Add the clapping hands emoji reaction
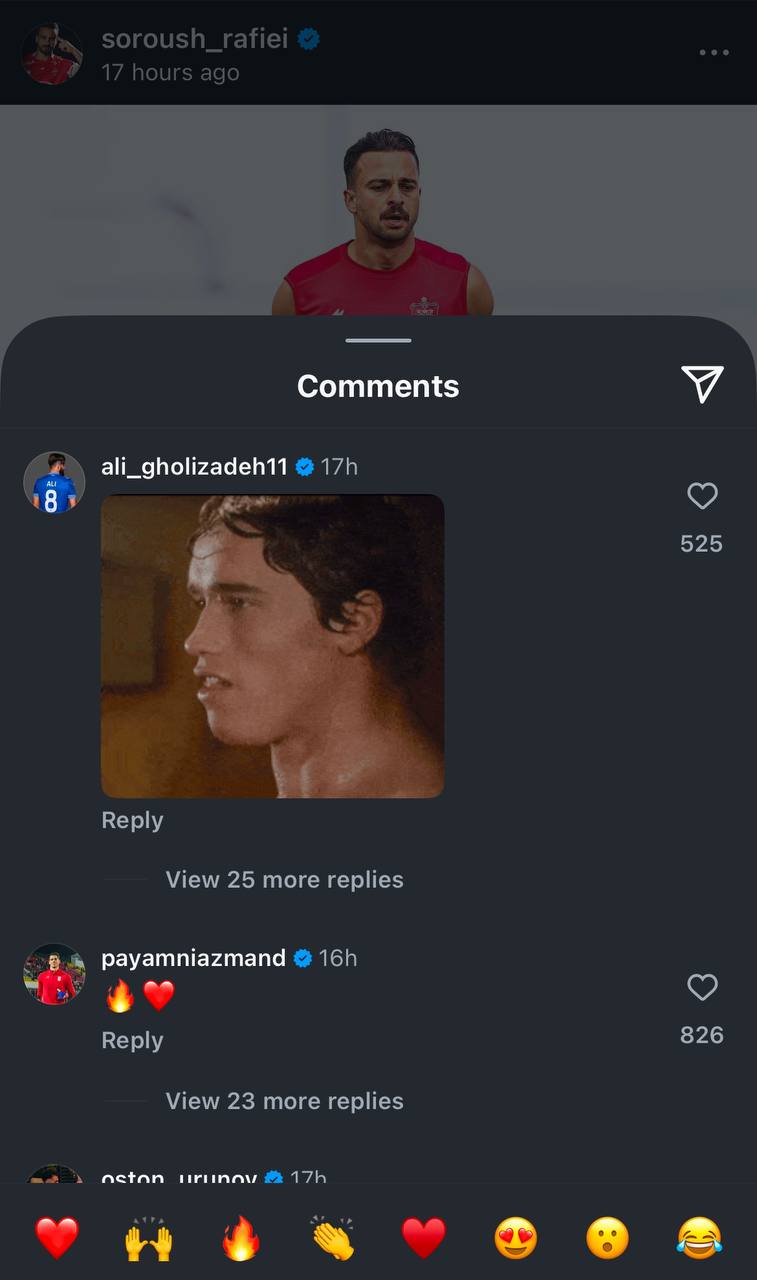This screenshot has width=757, height=1280. (x=332, y=1239)
